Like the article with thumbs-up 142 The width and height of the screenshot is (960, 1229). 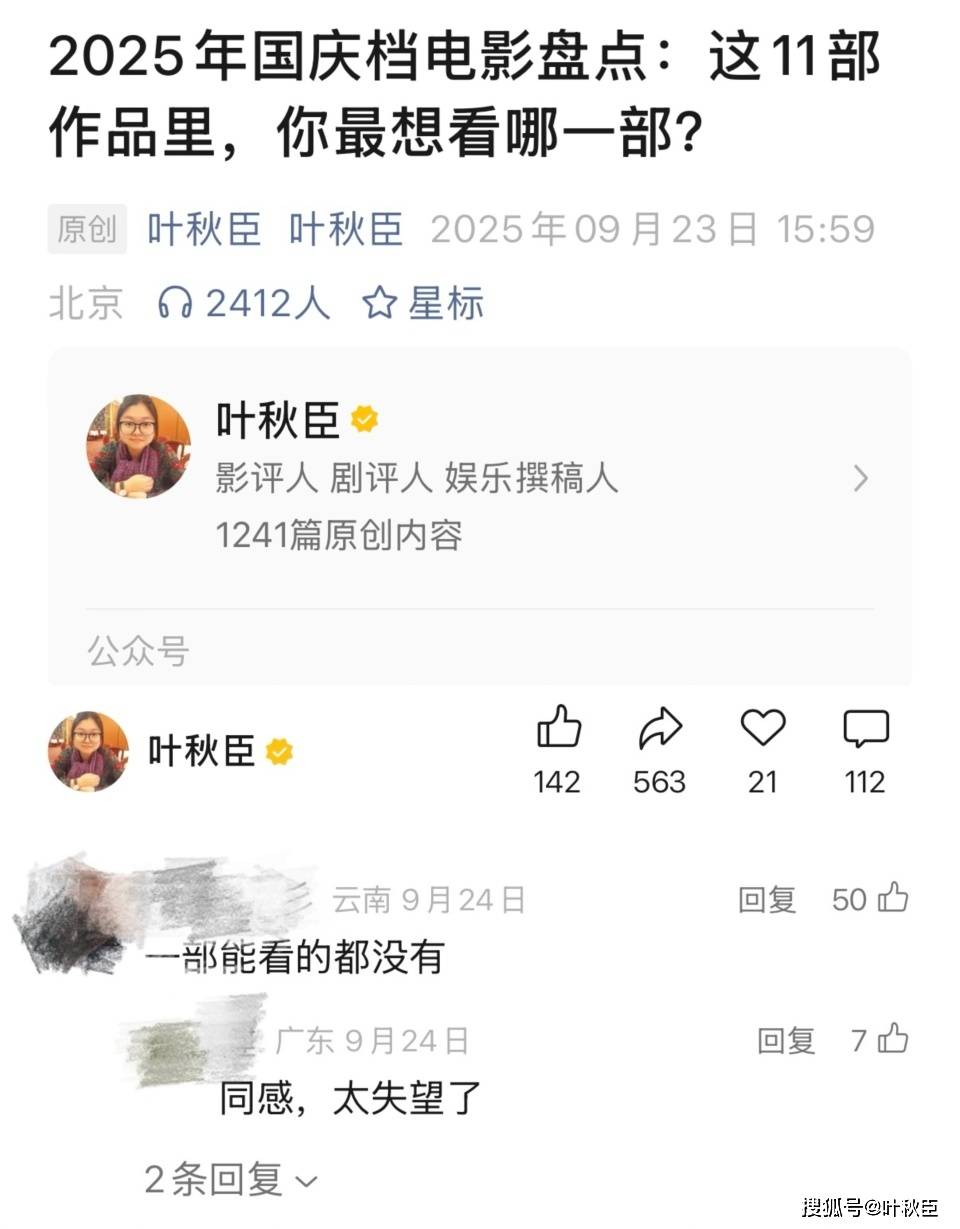click(x=559, y=729)
